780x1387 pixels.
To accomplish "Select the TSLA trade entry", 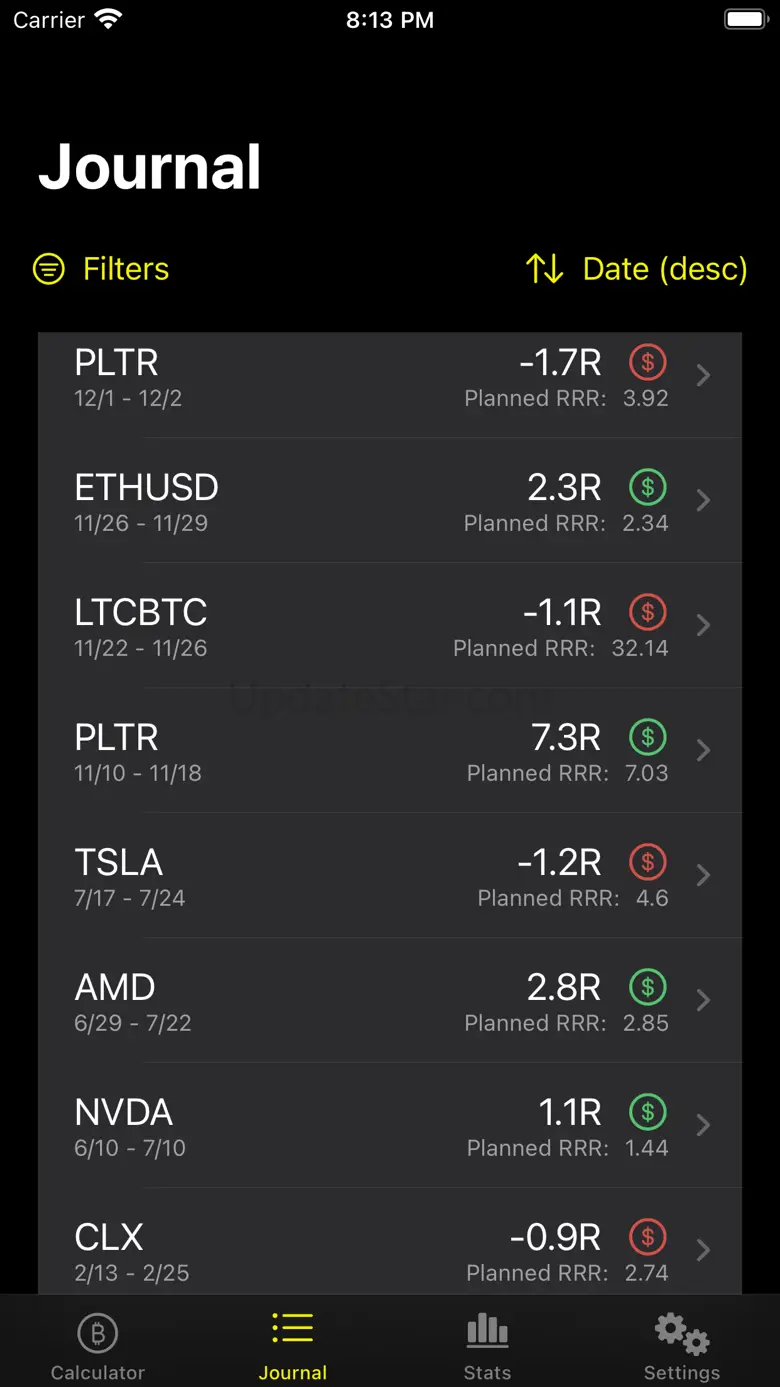I will tap(390, 876).
